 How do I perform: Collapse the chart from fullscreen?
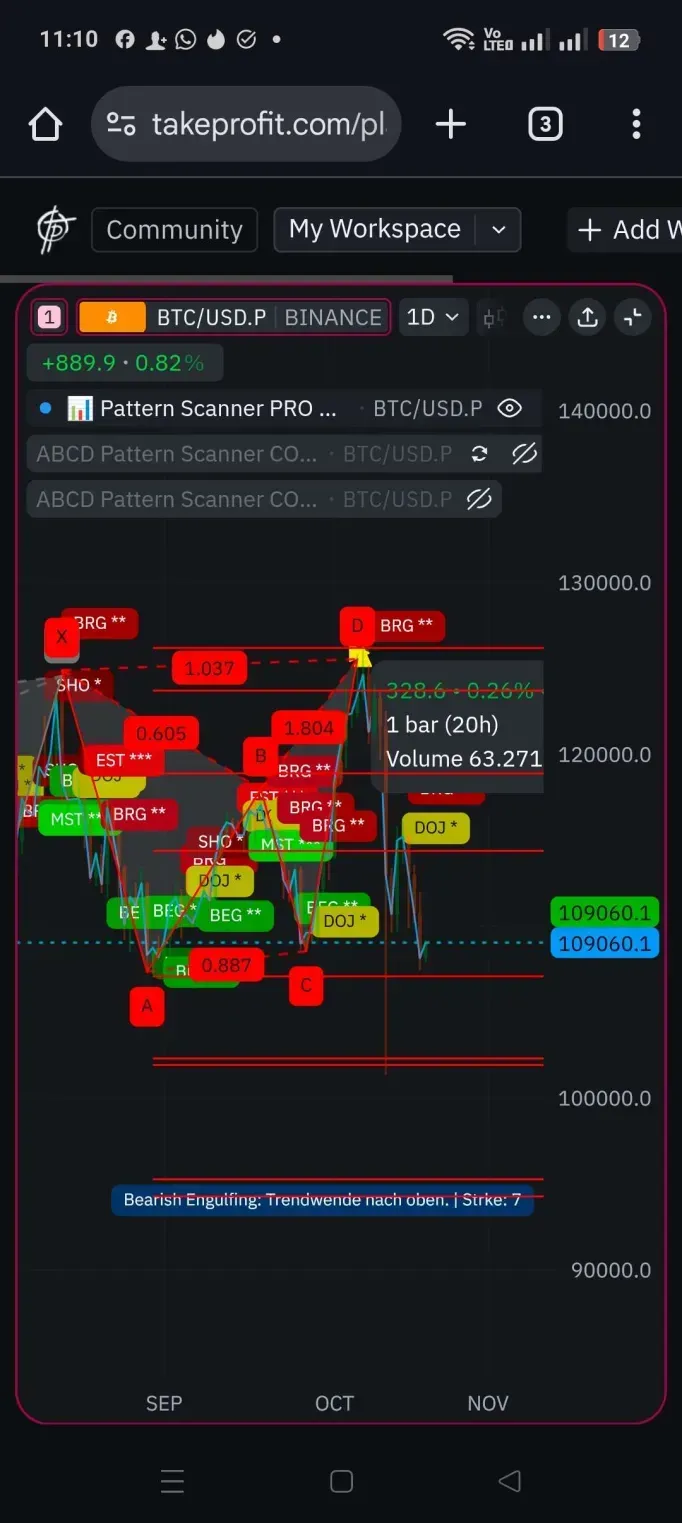(x=633, y=318)
